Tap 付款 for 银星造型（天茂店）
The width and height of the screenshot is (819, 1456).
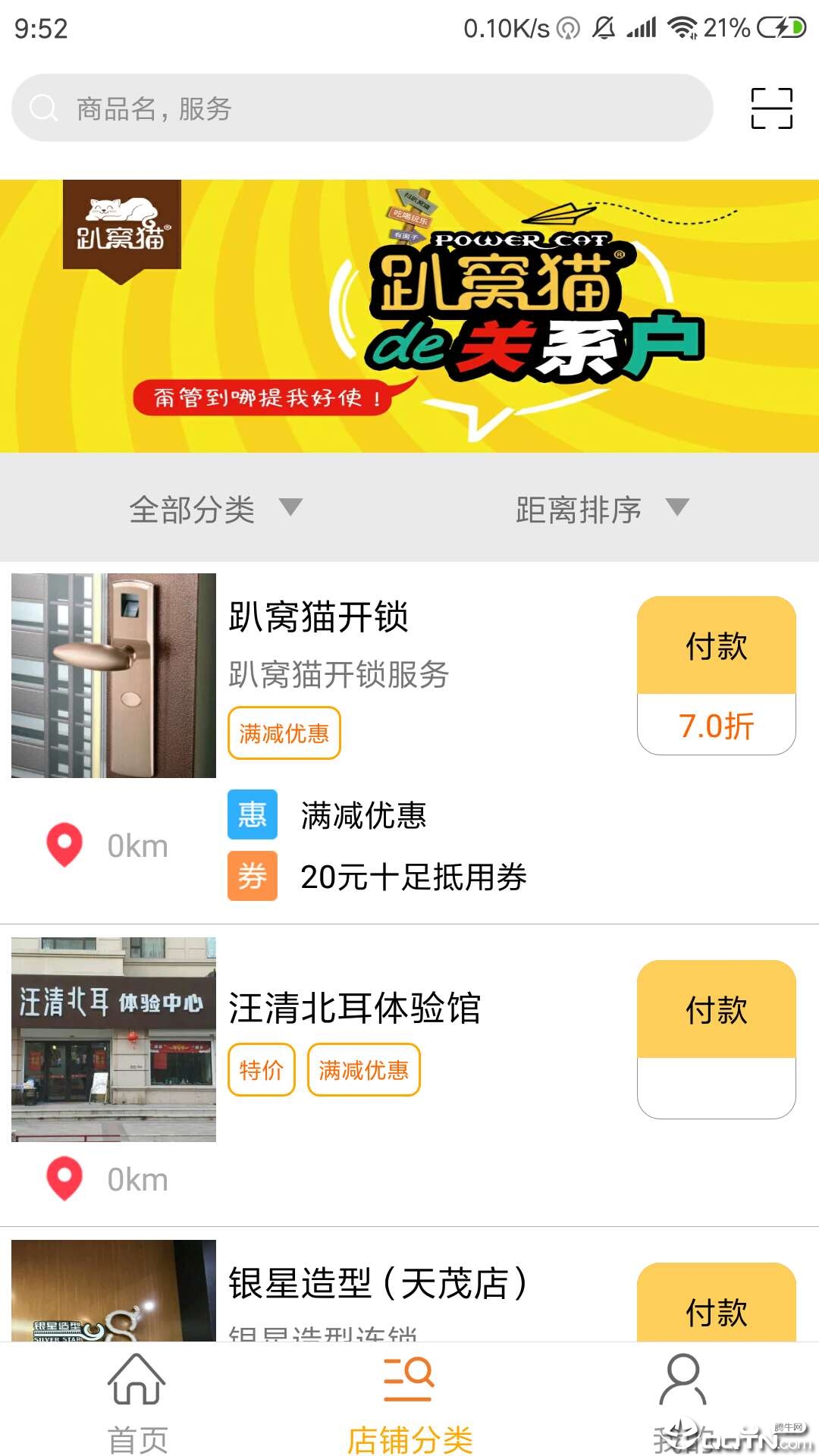tap(716, 1310)
